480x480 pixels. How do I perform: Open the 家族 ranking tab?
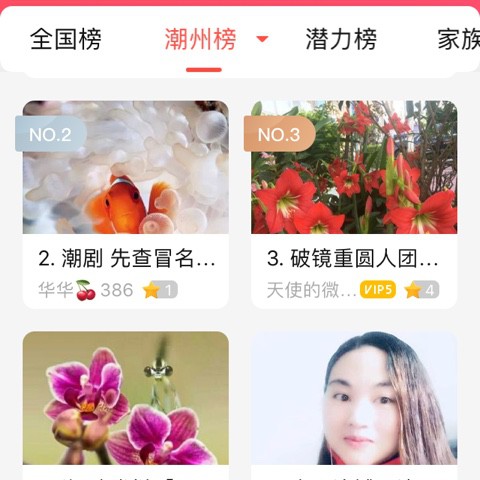tap(459, 39)
